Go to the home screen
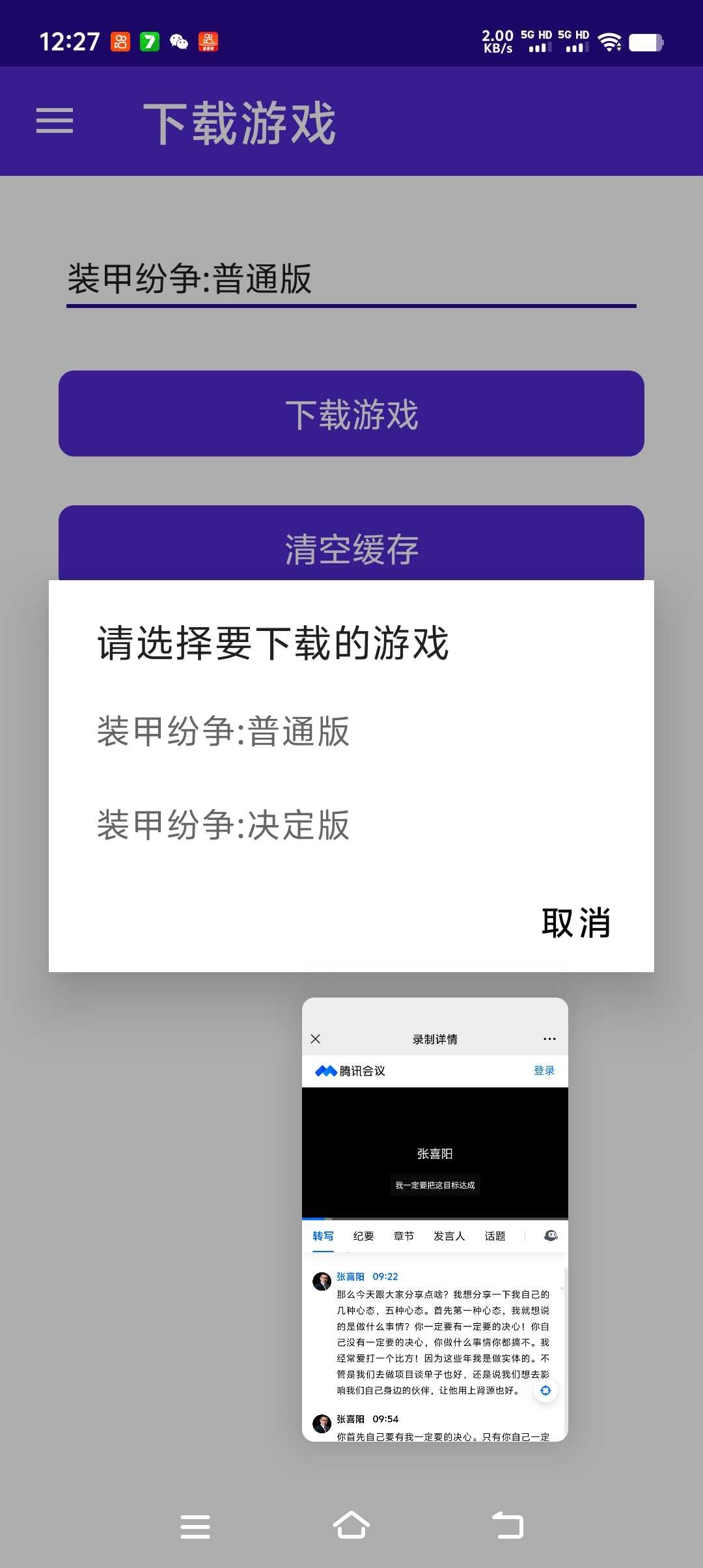Image resolution: width=703 pixels, height=1568 pixels. (x=351, y=1526)
